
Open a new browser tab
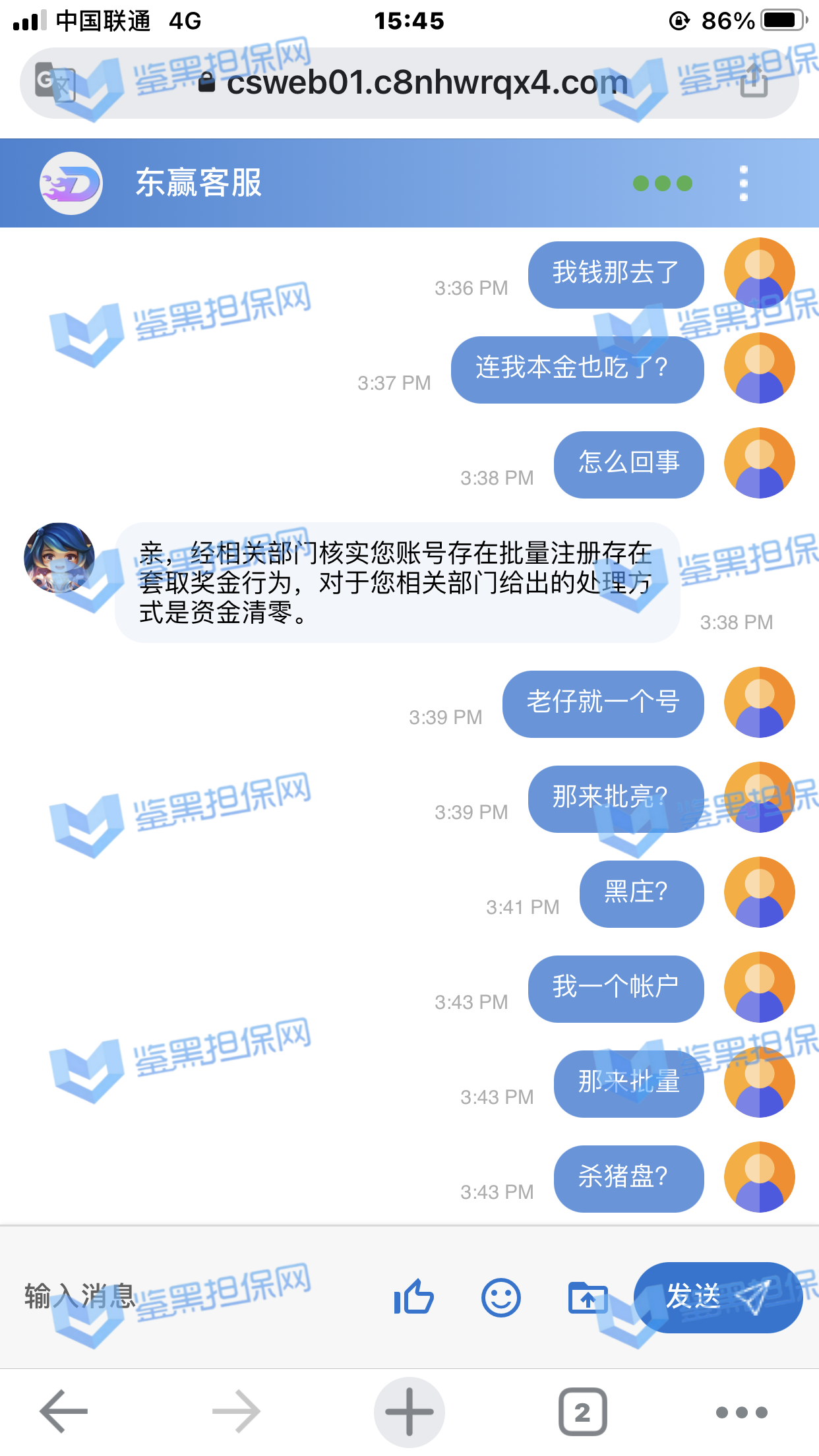point(409,1411)
